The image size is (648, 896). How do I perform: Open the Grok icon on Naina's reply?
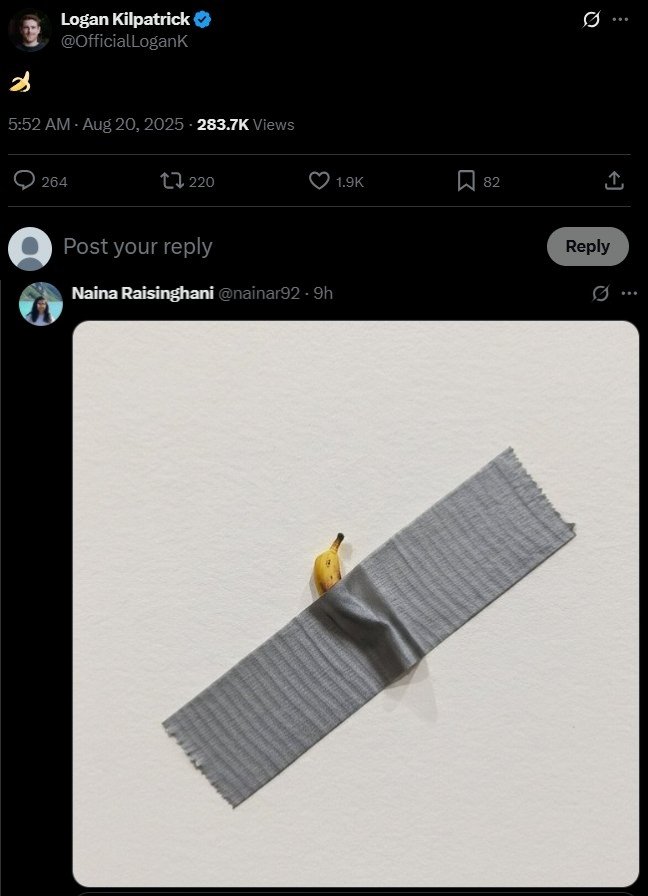tap(601, 293)
